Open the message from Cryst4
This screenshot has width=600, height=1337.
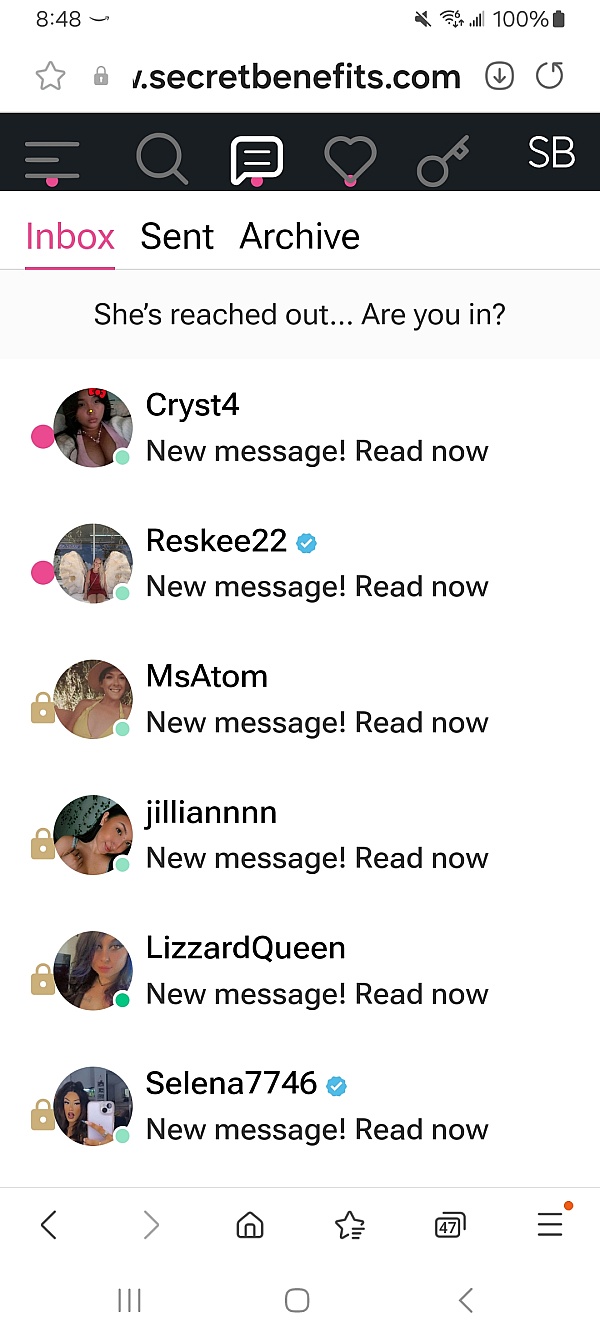[x=300, y=428]
